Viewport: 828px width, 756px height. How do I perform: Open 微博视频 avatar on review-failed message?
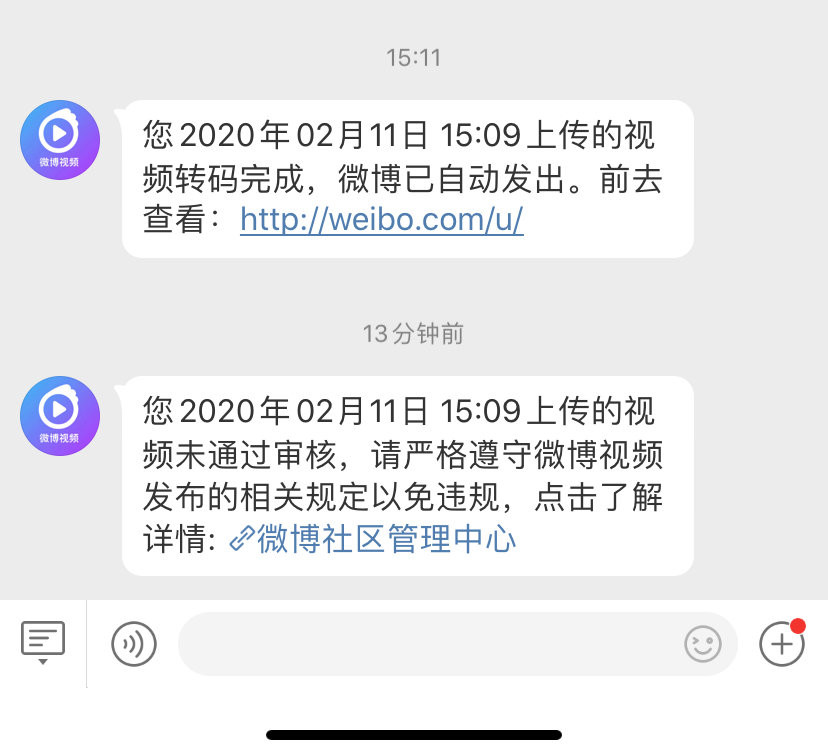coord(60,416)
